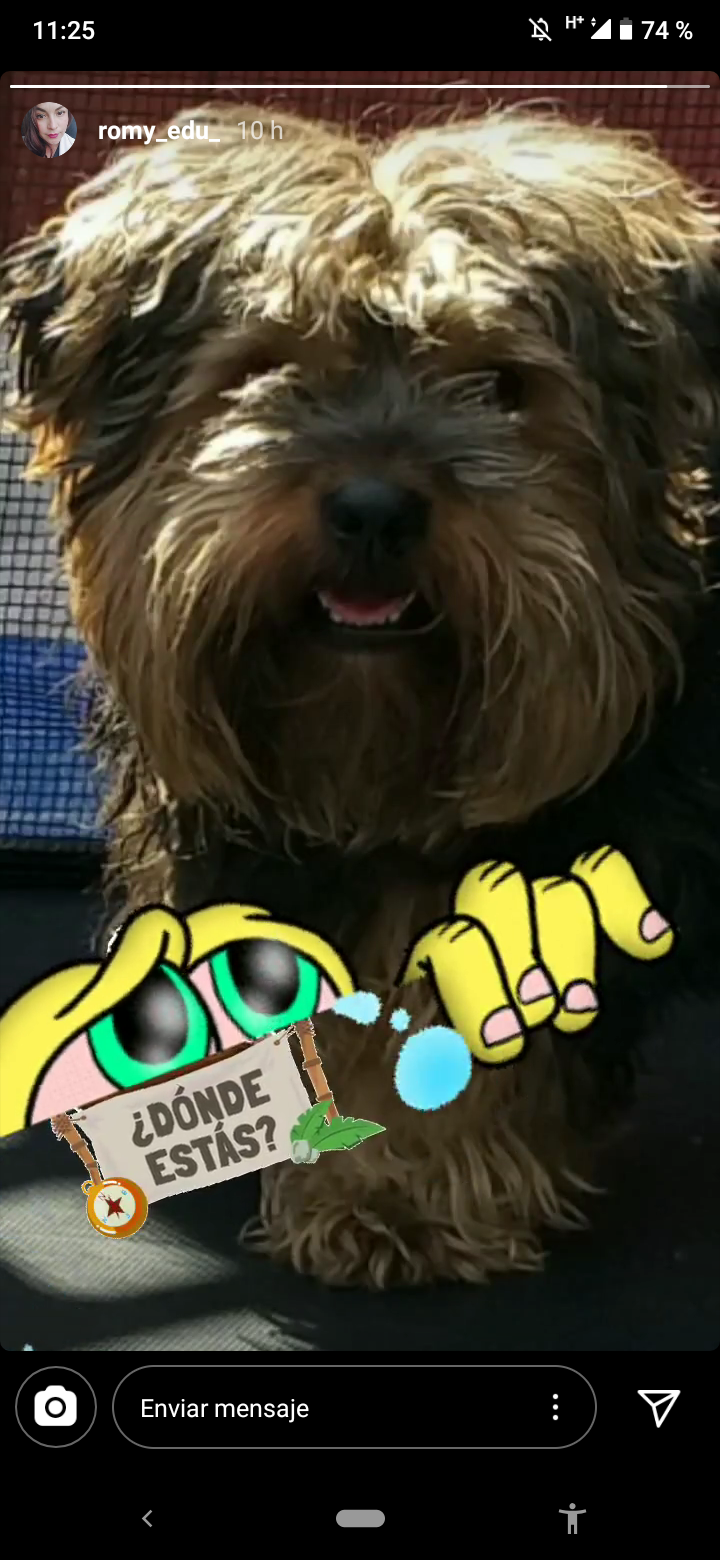Go back using system navigation arrow
The width and height of the screenshot is (720, 1560).
[147, 1518]
